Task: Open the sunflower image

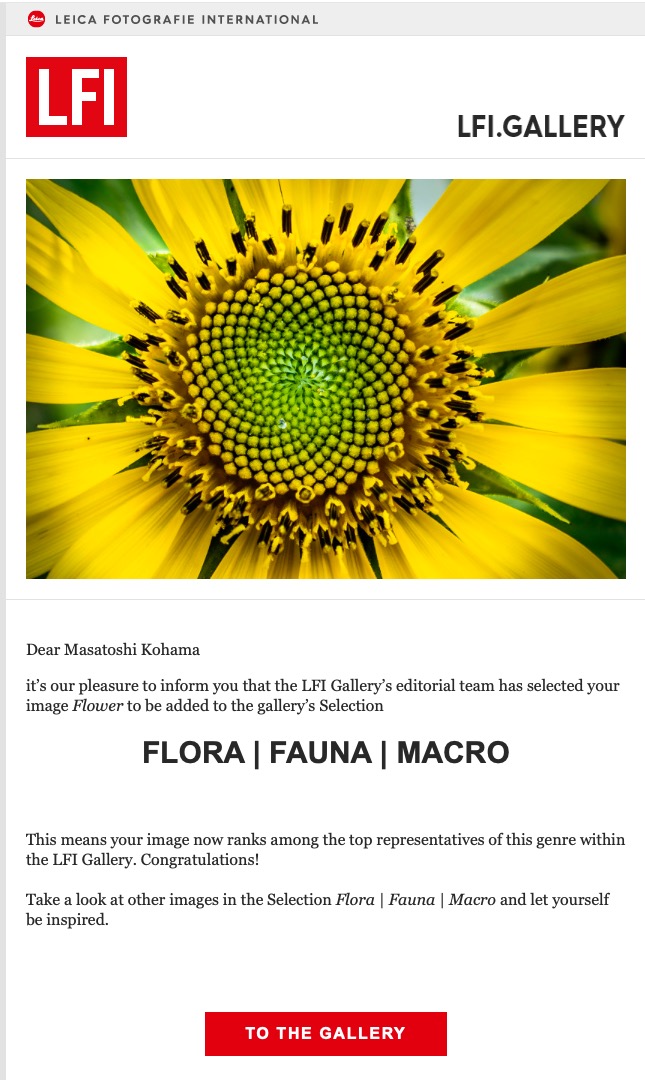Action: (325, 378)
